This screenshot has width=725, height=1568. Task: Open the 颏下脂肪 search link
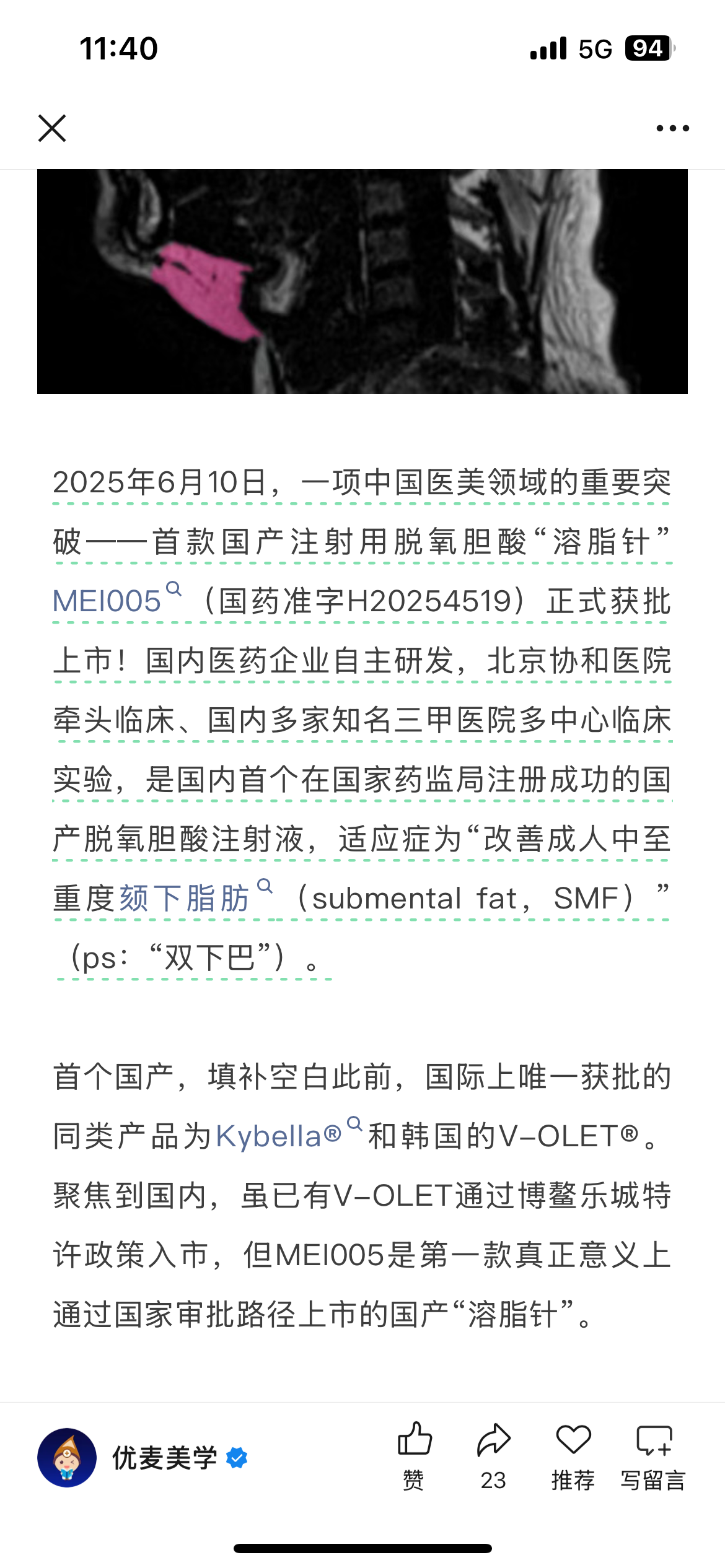click(196, 897)
